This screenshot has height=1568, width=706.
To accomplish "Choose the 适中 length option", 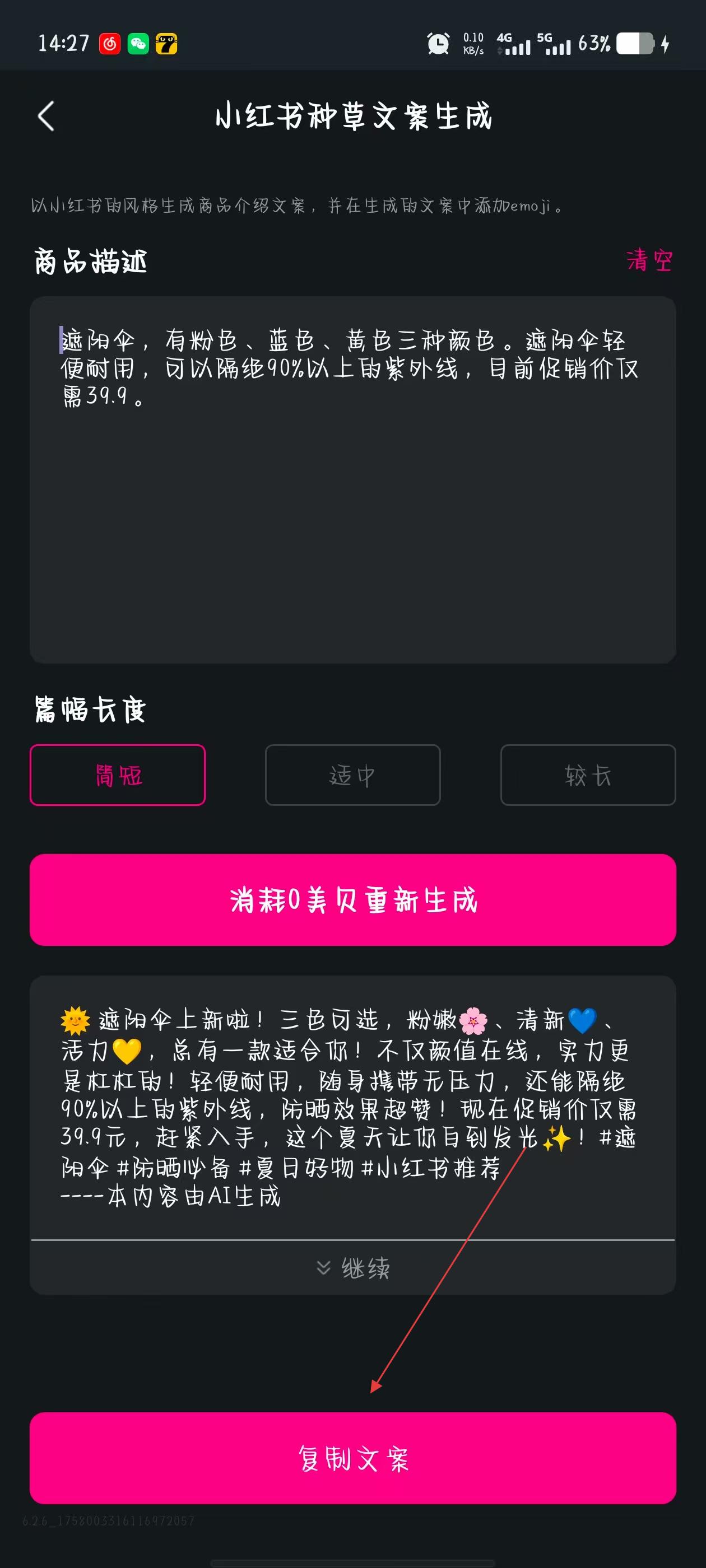I will point(352,775).
